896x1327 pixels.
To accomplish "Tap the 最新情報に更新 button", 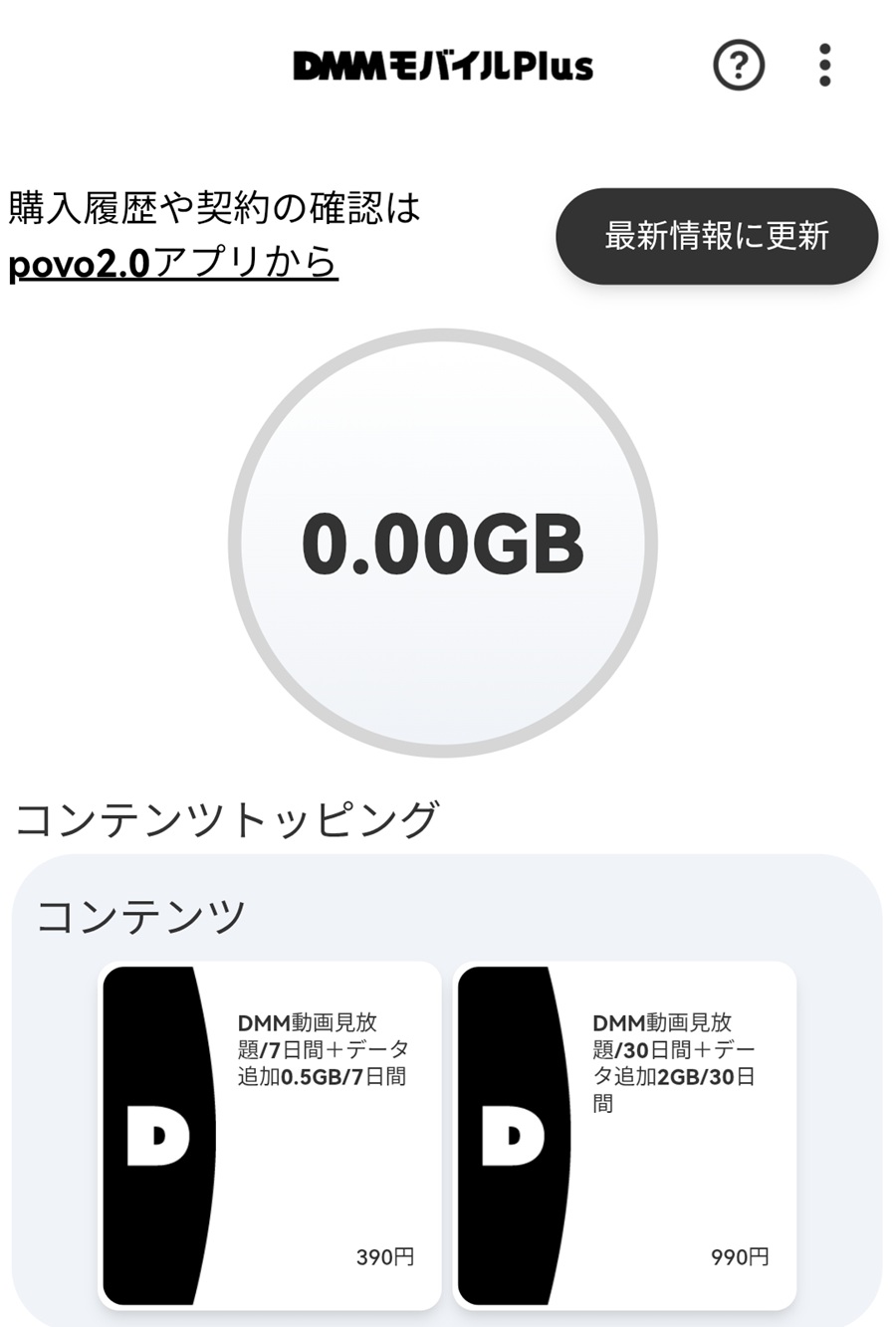I will click(716, 236).
